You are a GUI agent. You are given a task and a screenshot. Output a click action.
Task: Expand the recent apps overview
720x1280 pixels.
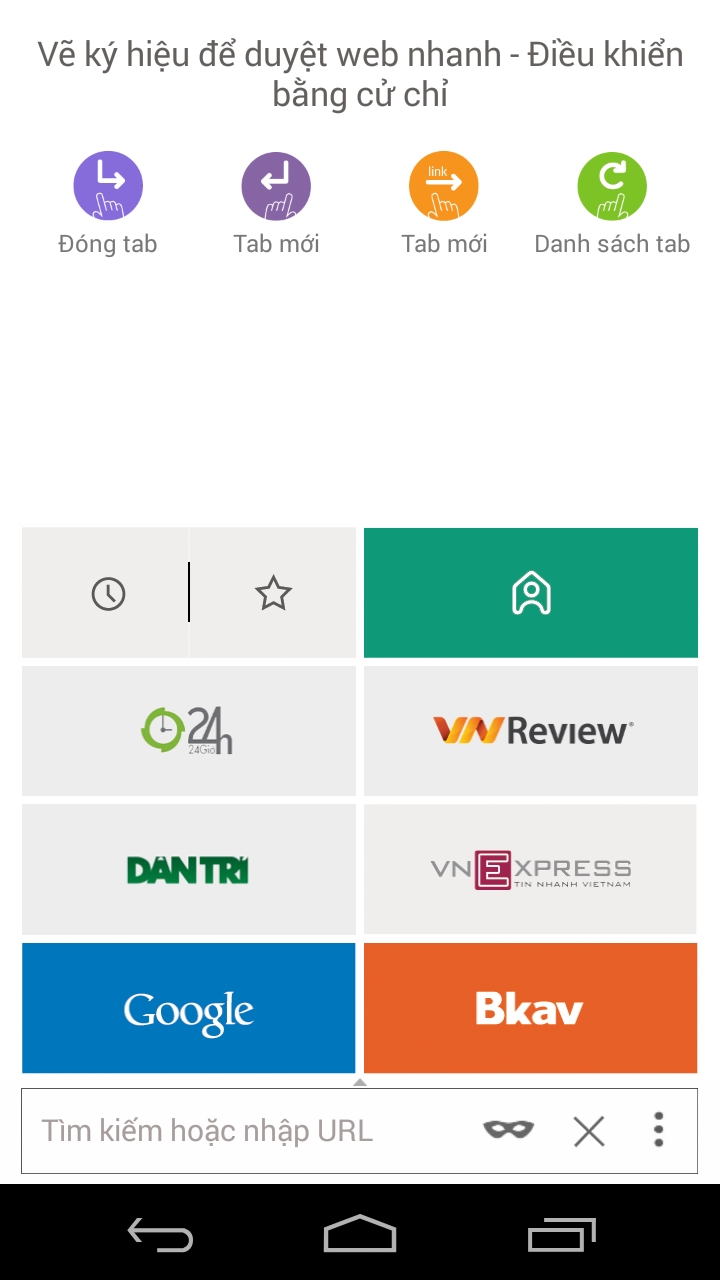[560, 1237]
